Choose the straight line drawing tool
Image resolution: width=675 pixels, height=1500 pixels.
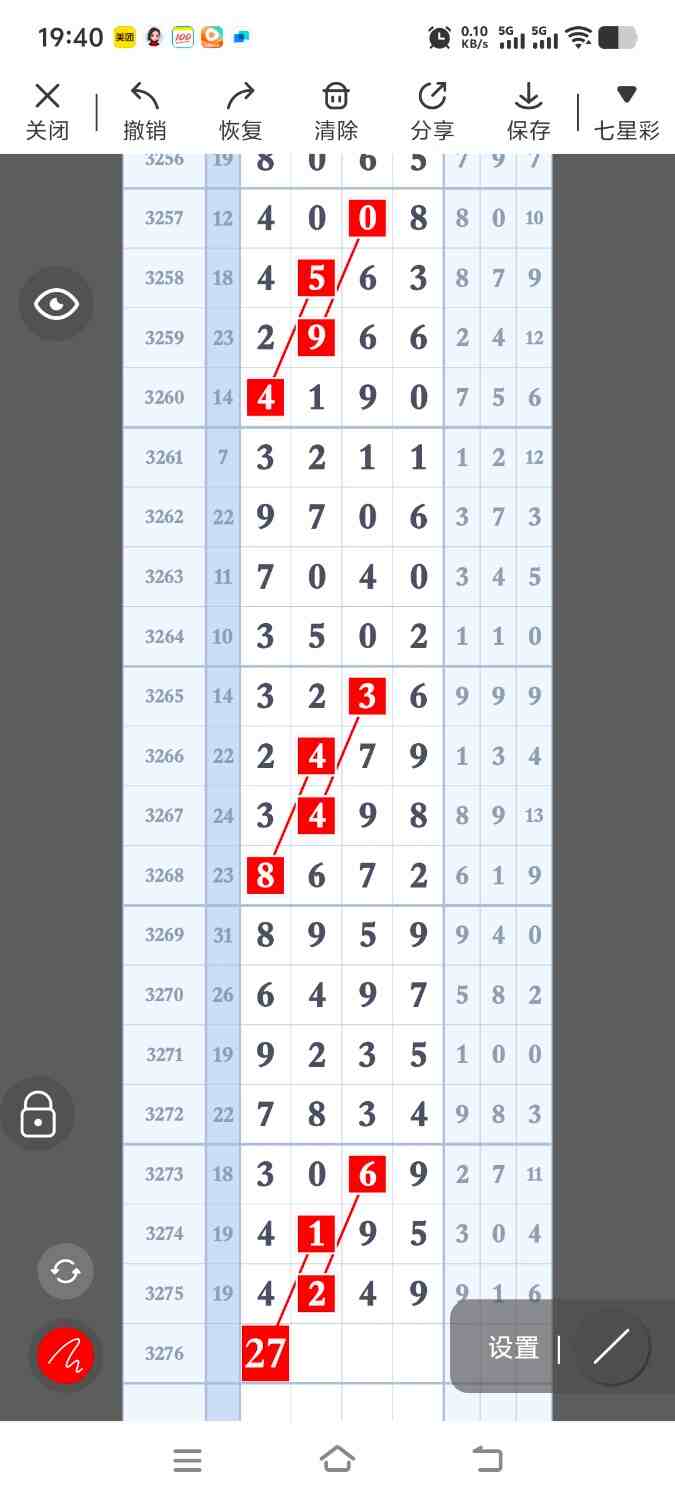pyautogui.click(x=611, y=1348)
